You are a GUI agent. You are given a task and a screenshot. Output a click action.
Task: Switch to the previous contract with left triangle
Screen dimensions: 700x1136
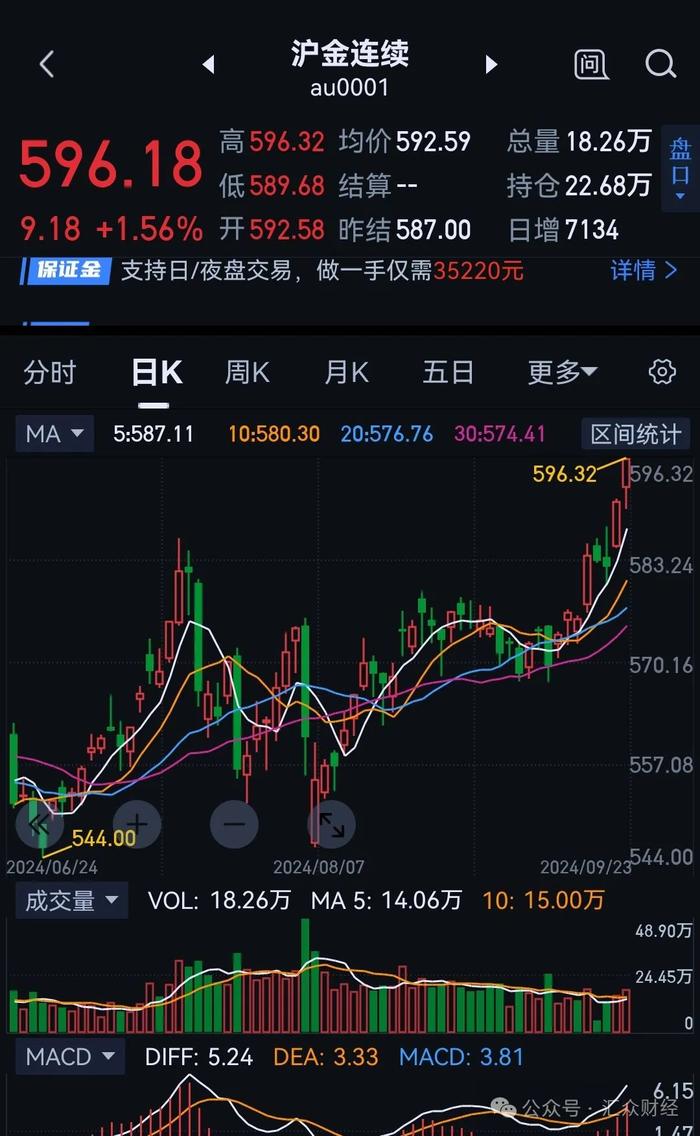(209, 64)
